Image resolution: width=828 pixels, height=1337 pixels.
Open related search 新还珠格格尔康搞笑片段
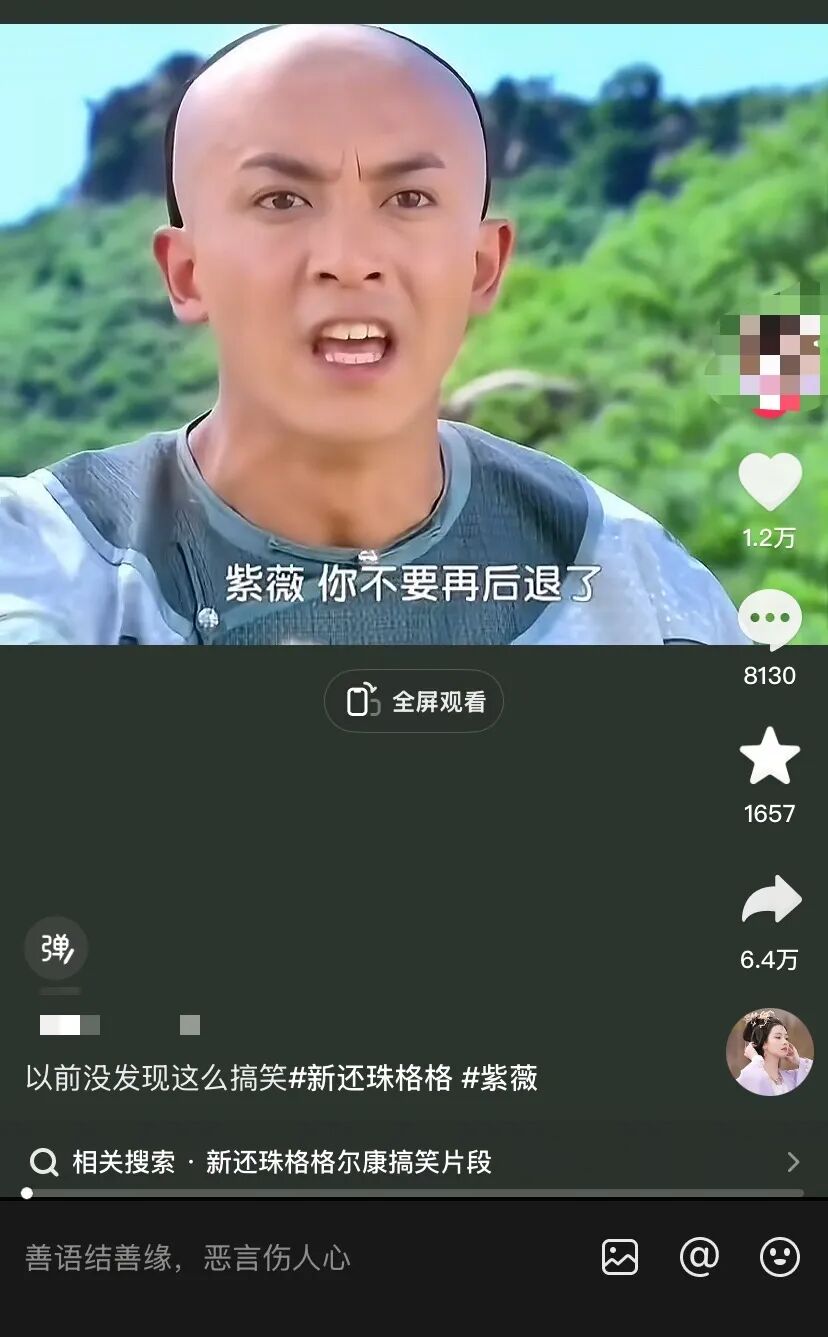point(414,1162)
